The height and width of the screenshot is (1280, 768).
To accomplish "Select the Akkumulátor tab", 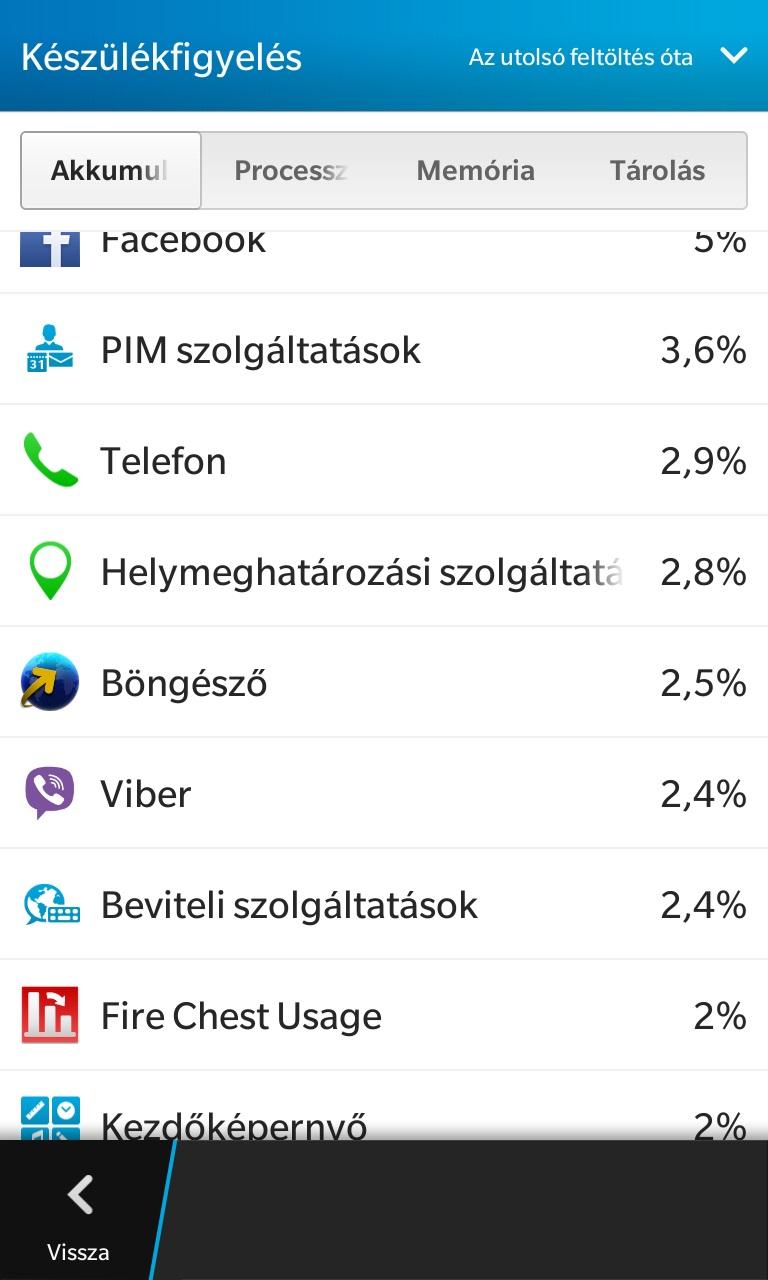I will tap(110, 171).
